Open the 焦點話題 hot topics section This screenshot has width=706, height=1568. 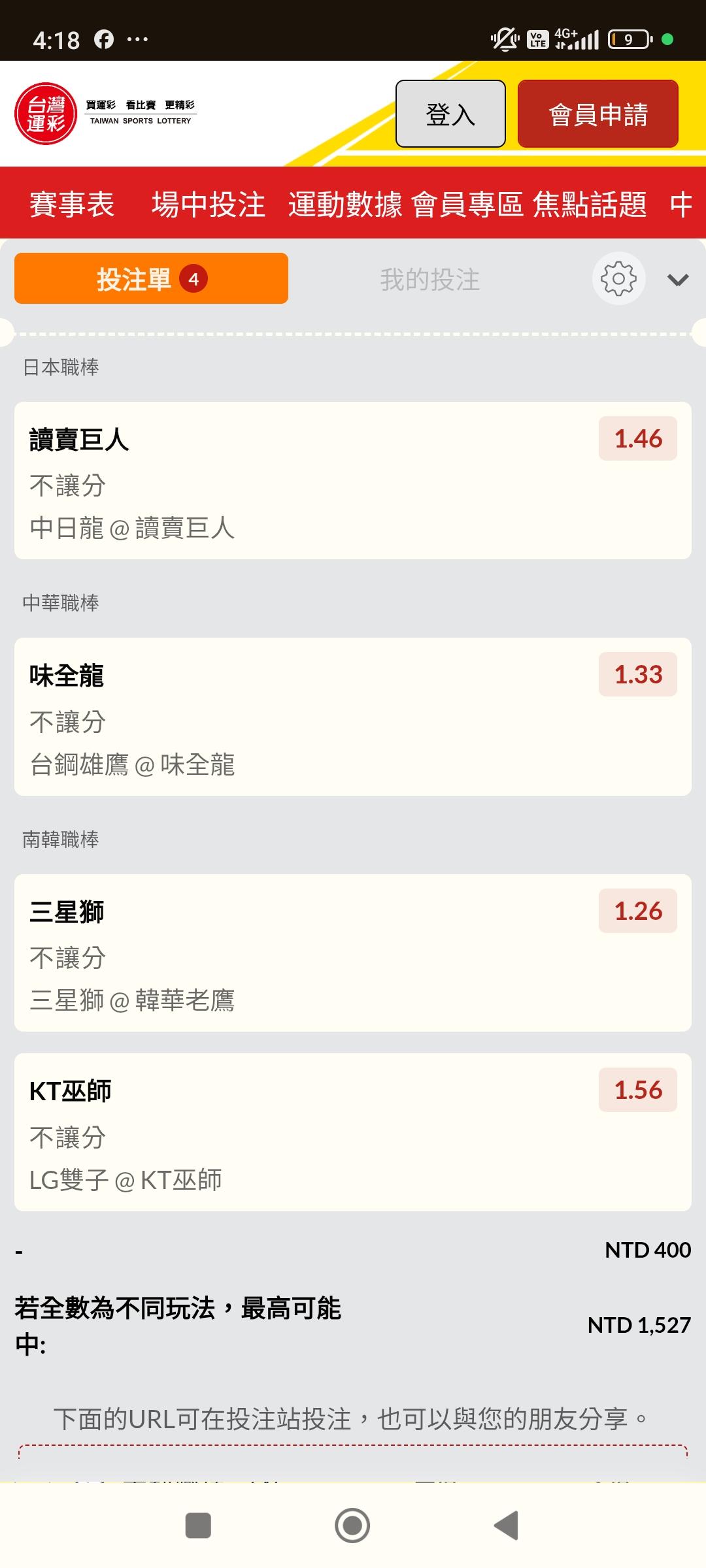pos(590,204)
